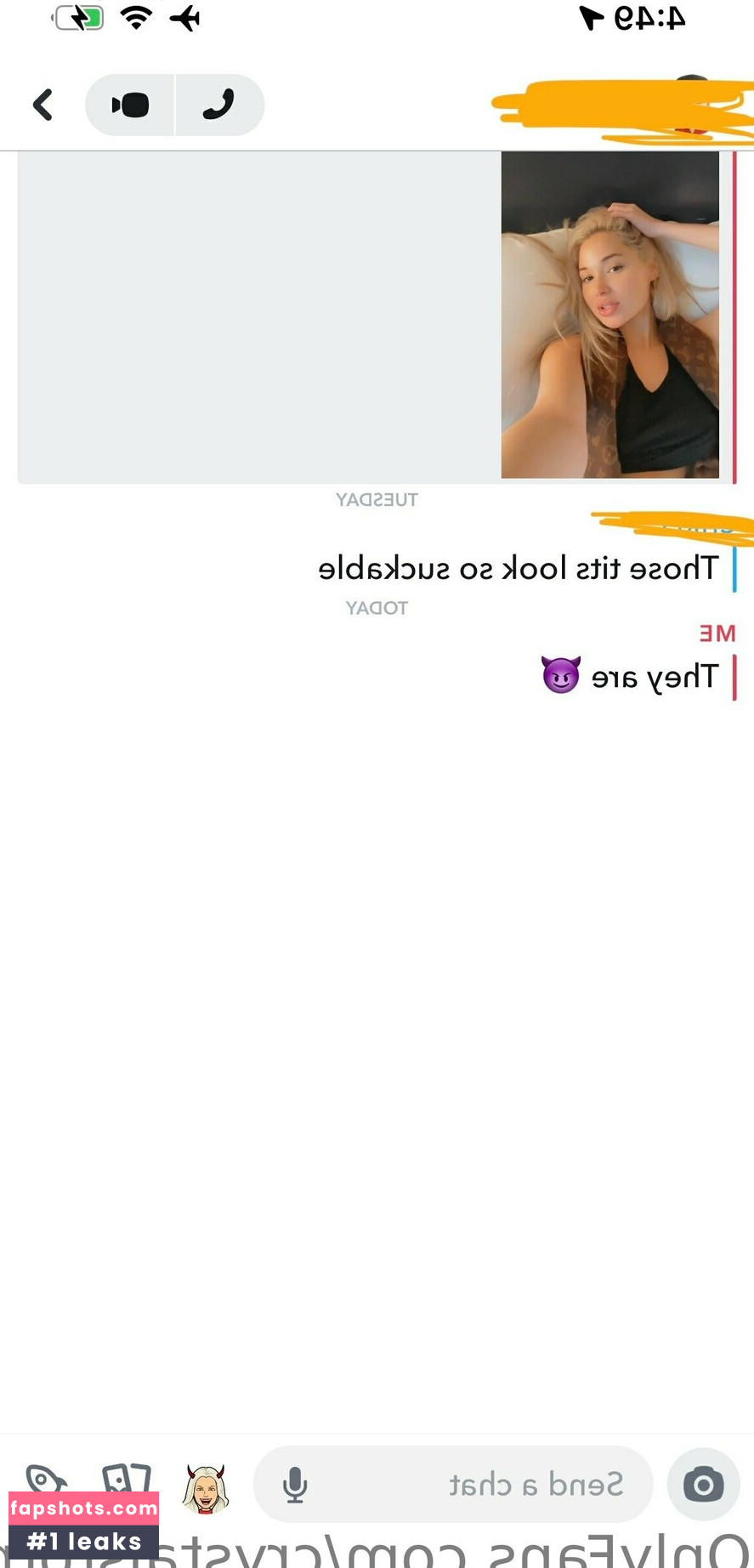Image resolution: width=754 pixels, height=1568 pixels.
Task: Record a voice note with microphone
Action: 295,1485
